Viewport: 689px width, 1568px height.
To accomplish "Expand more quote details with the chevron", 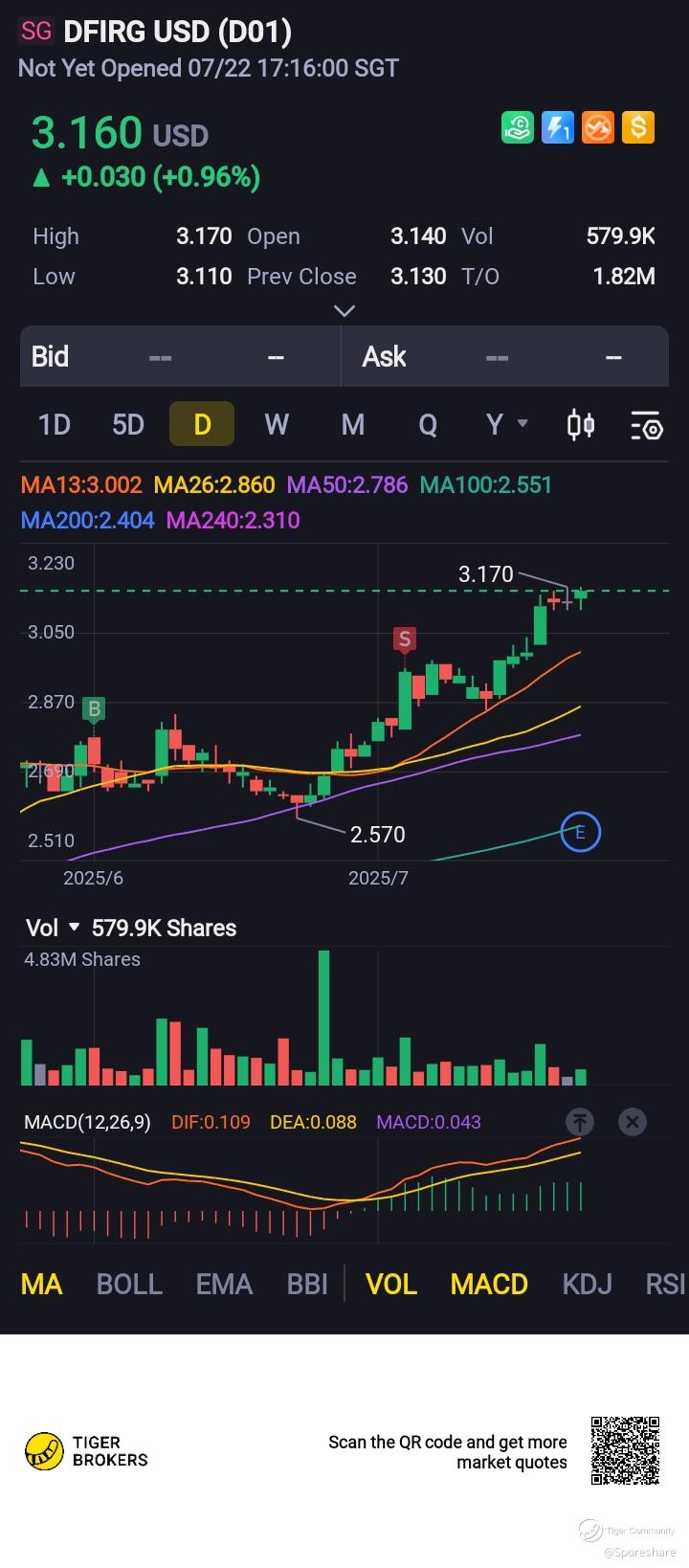I will coord(344,310).
